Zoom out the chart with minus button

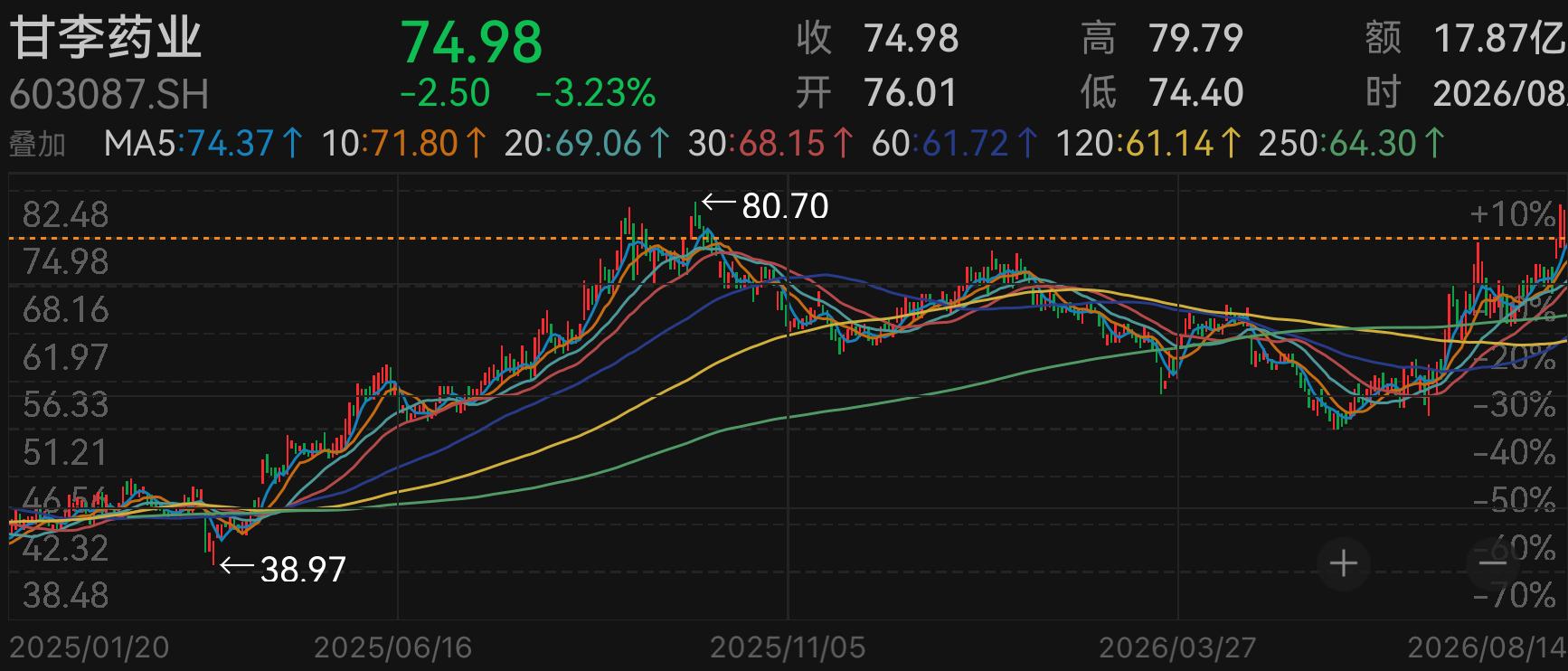click(1494, 564)
